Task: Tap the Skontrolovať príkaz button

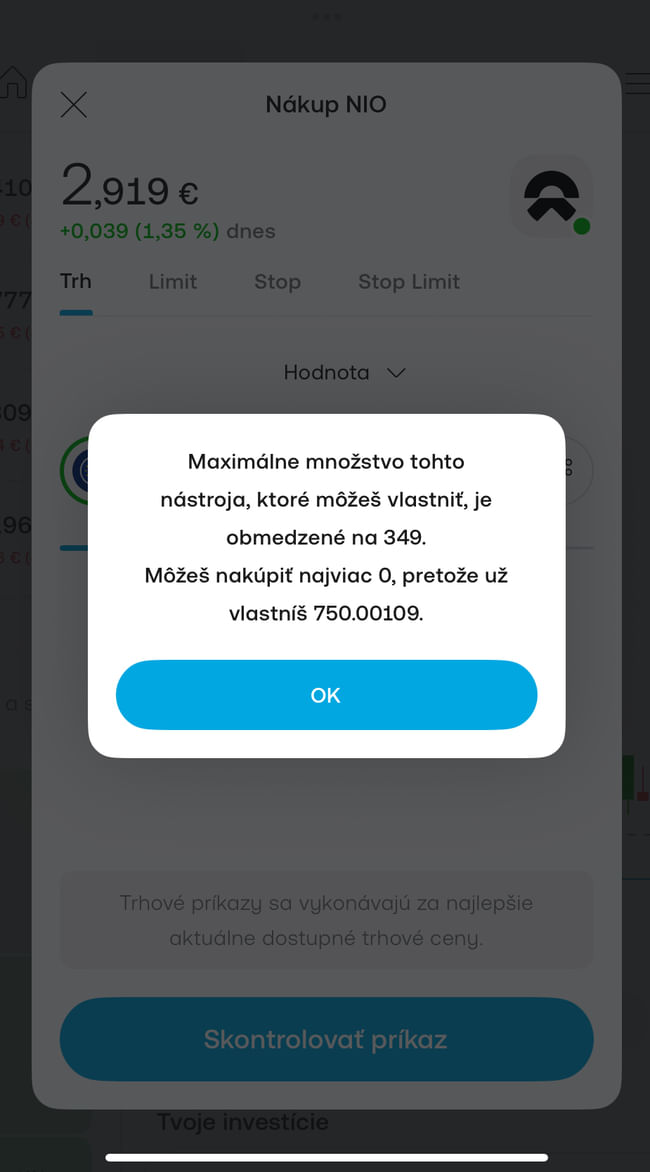Action: click(x=326, y=1039)
